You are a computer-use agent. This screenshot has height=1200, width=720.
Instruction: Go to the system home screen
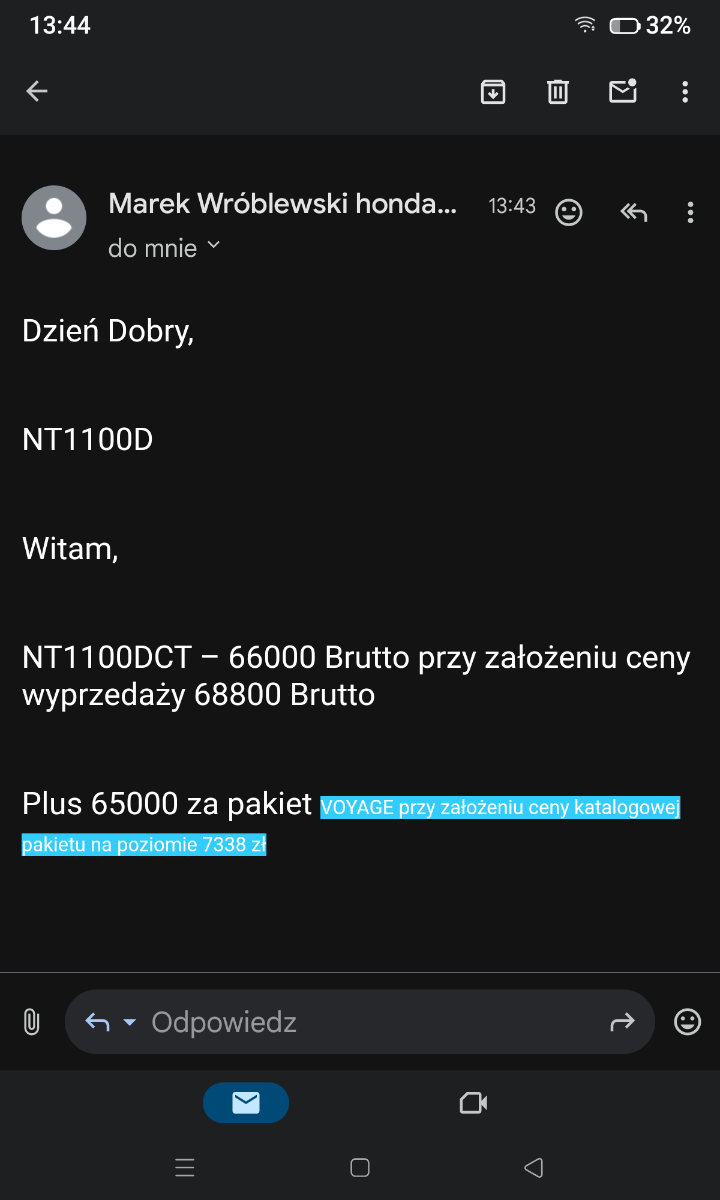[360, 1167]
